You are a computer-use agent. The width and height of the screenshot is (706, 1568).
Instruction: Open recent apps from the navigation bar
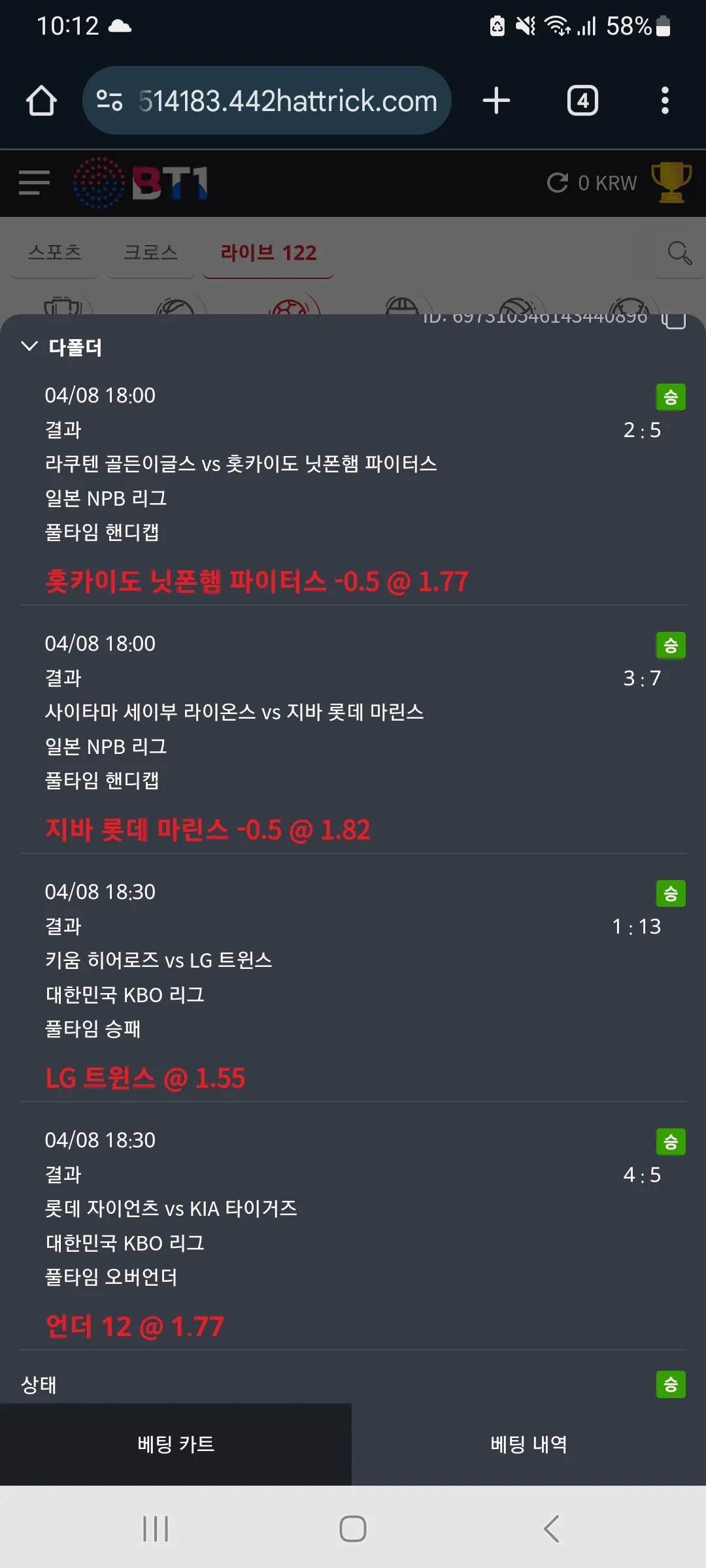tap(156, 1529)
